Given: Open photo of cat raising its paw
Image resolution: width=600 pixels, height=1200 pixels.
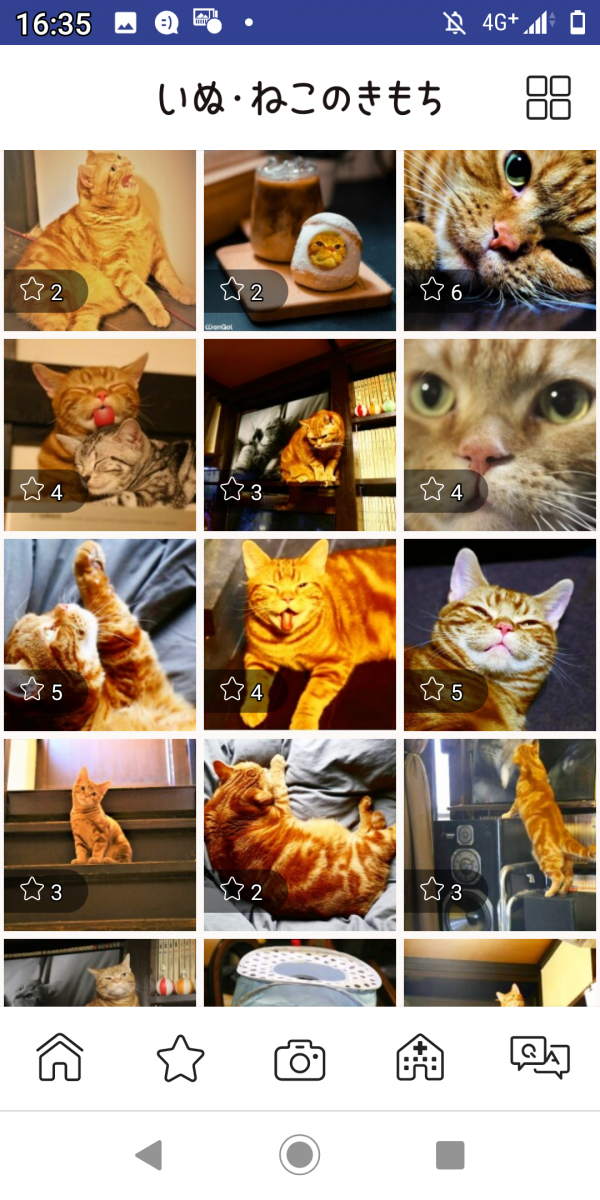Looking at the screenshot, I should click(x=100, y=635).
